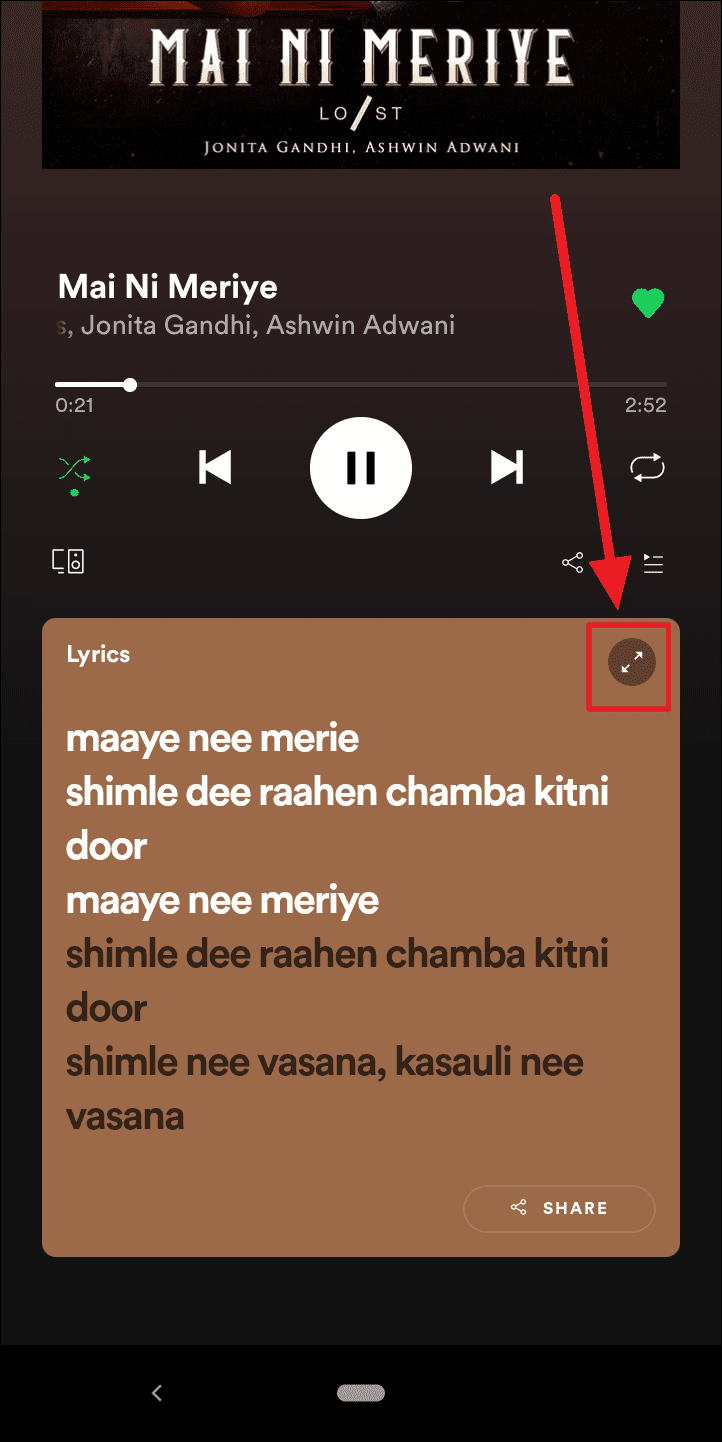This screenshot has height=1442, width=722.
Task: Go to the previous track
Action: pos(215,467)
